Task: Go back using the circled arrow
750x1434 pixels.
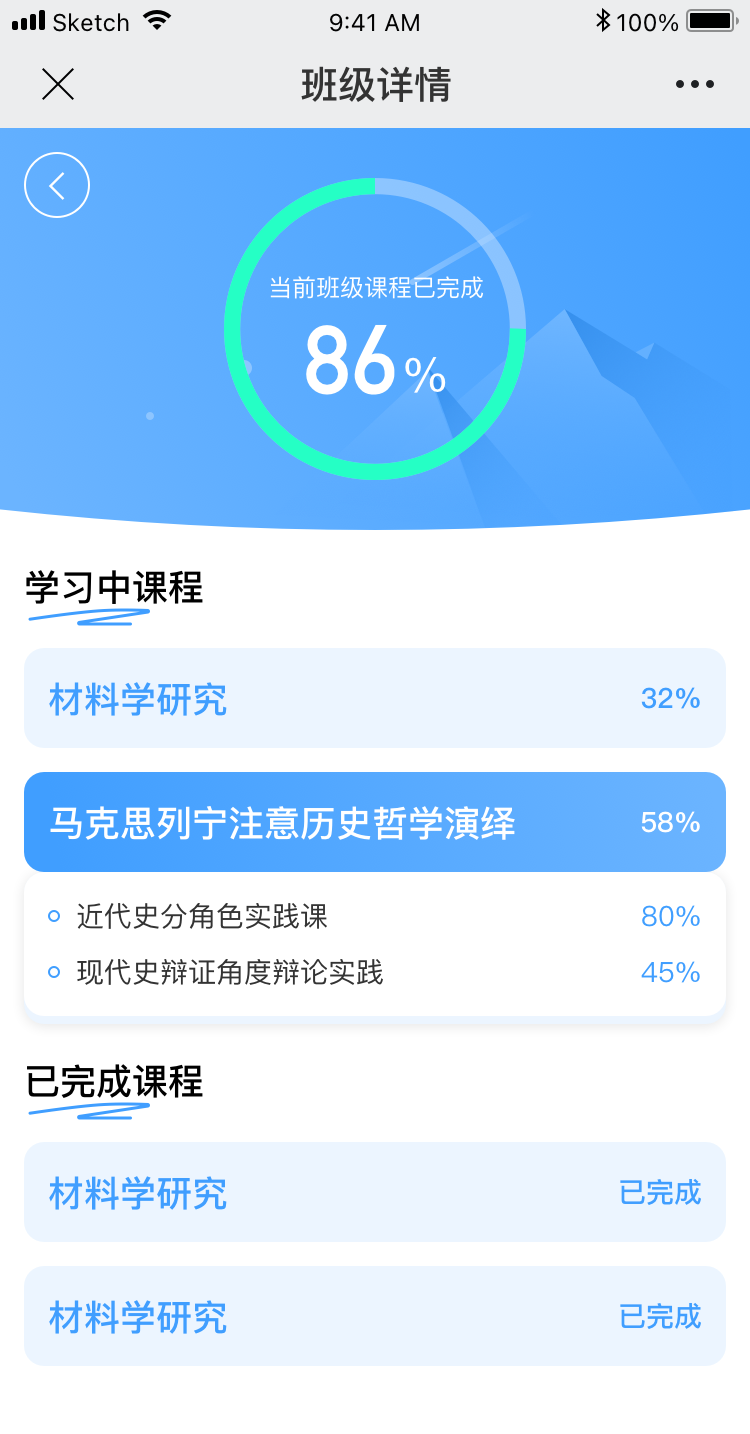Action: (x=57, y=185)
